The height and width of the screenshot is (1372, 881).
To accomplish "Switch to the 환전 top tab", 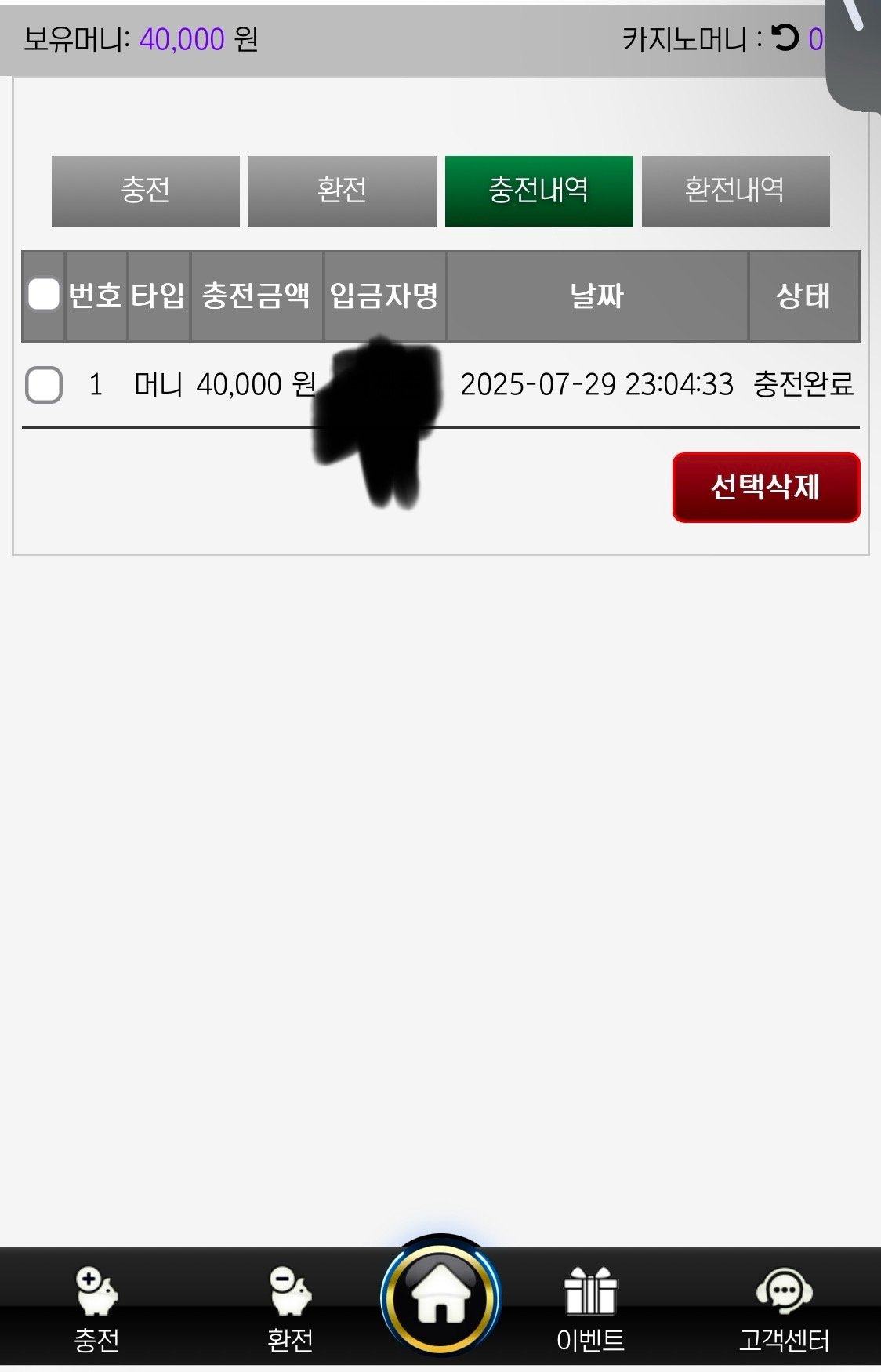I will pos(342,191).
